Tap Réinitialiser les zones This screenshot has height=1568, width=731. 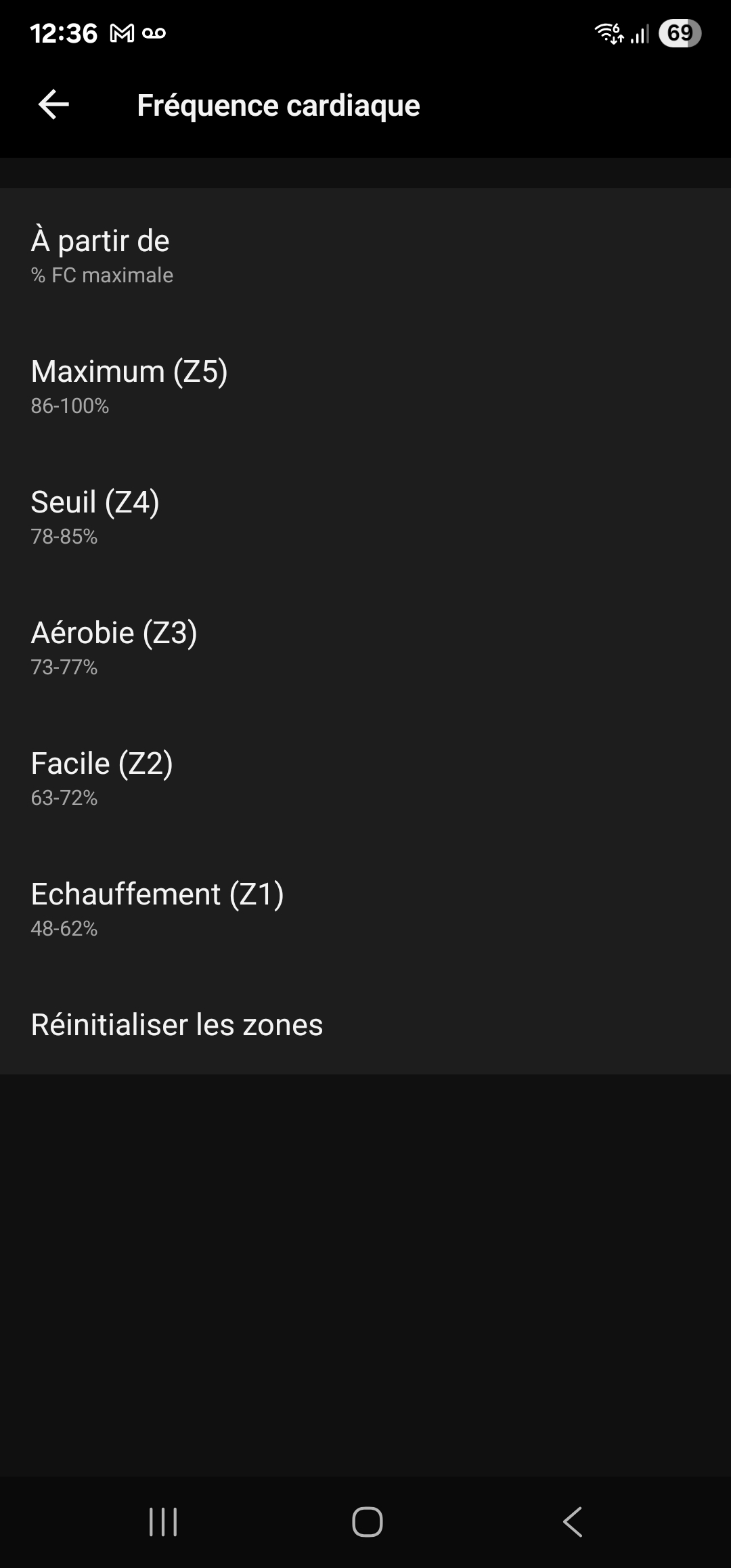tap(365, 1024)
